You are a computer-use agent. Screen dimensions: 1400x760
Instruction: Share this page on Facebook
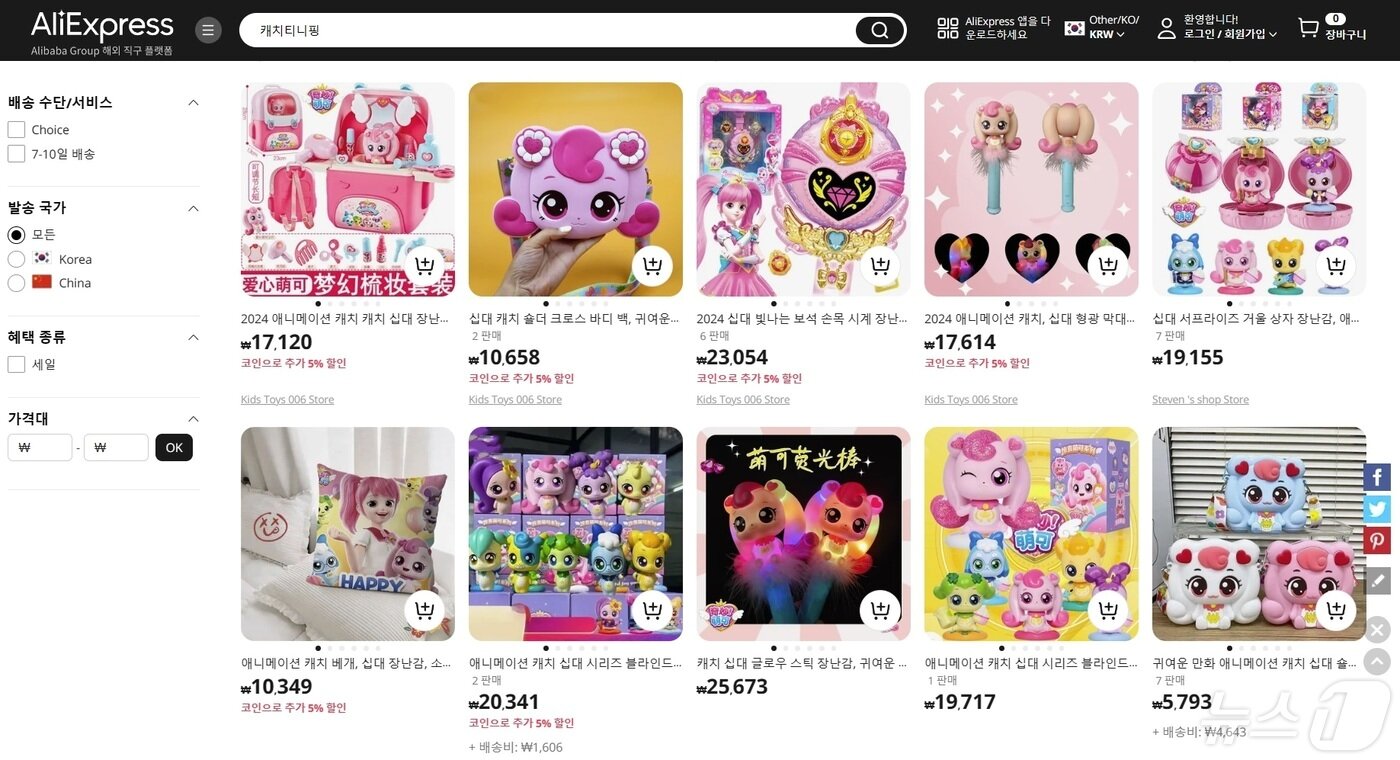[1377, 478]
